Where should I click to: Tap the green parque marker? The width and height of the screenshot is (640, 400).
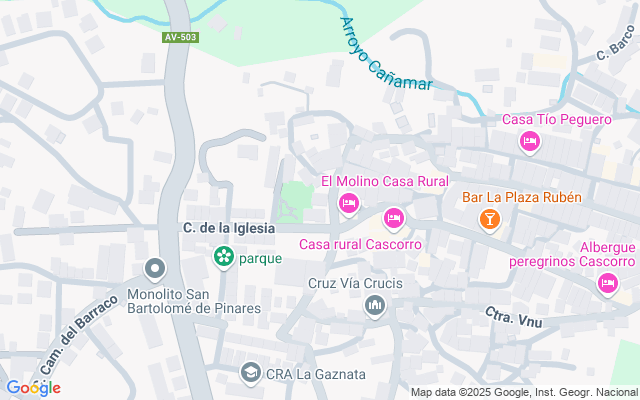pyautogui.click(x=224, y=258)
